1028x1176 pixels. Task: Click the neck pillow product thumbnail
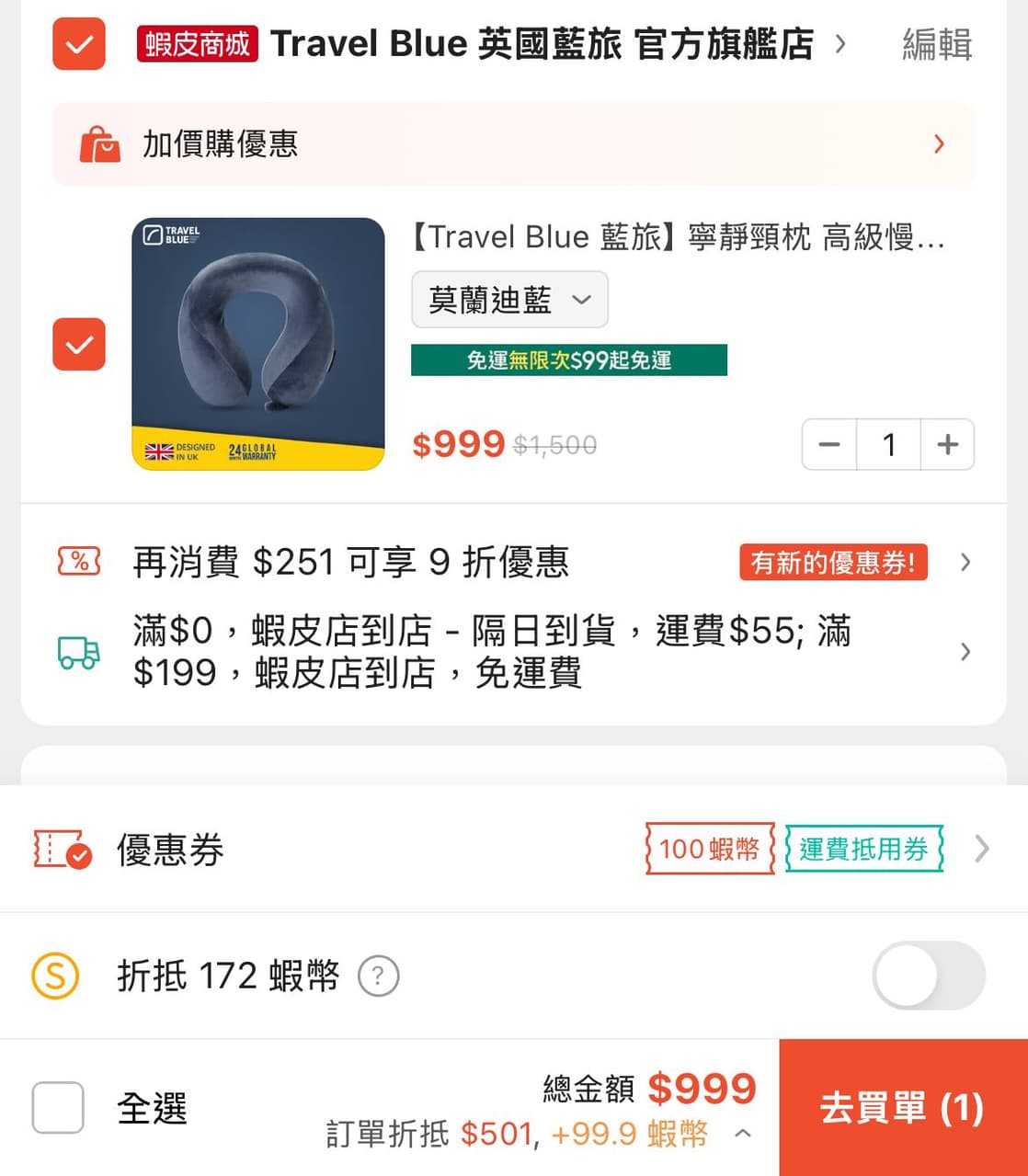[258, 344]
